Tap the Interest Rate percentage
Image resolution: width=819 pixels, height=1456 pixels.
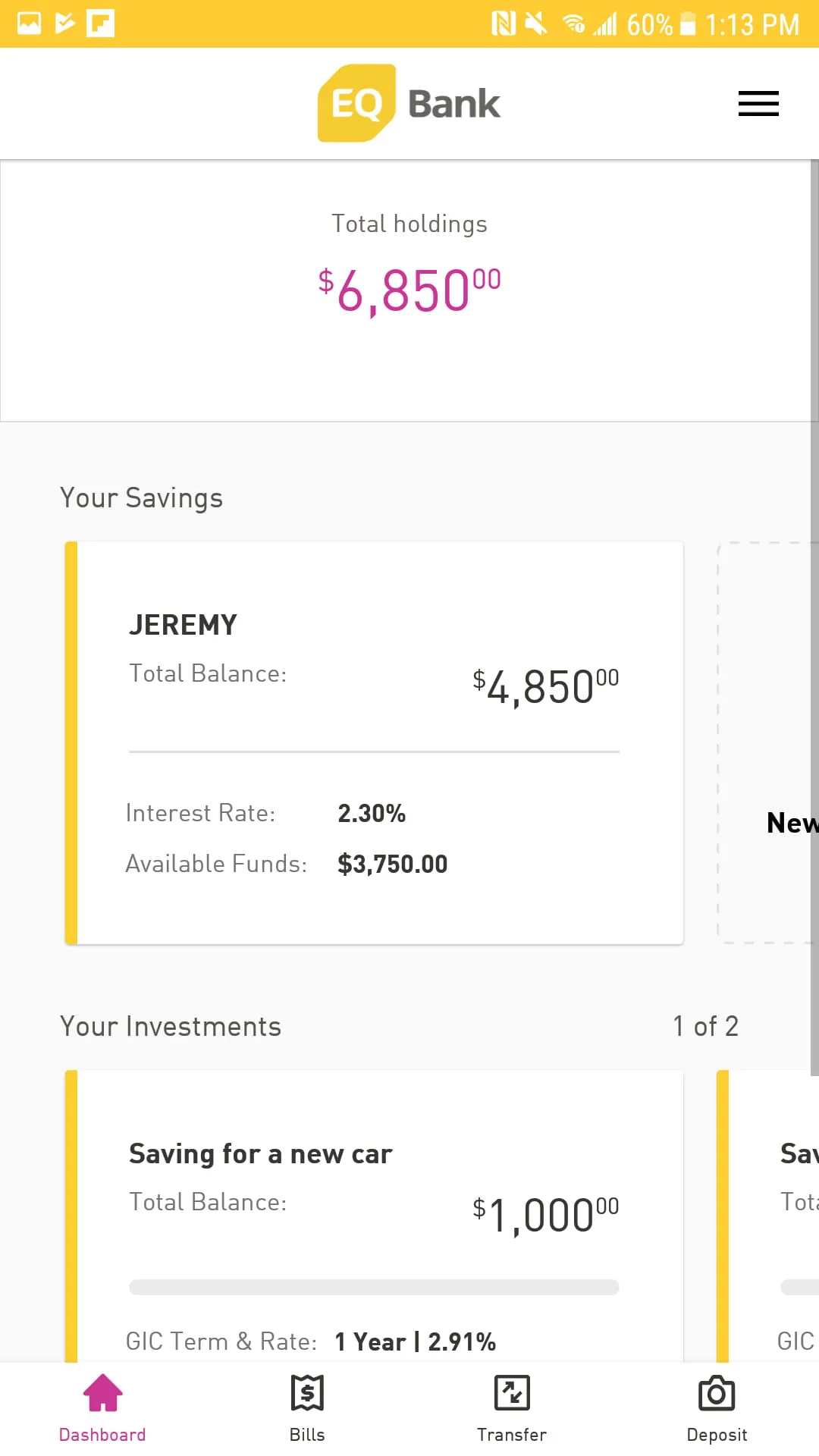tap(372, 812)
